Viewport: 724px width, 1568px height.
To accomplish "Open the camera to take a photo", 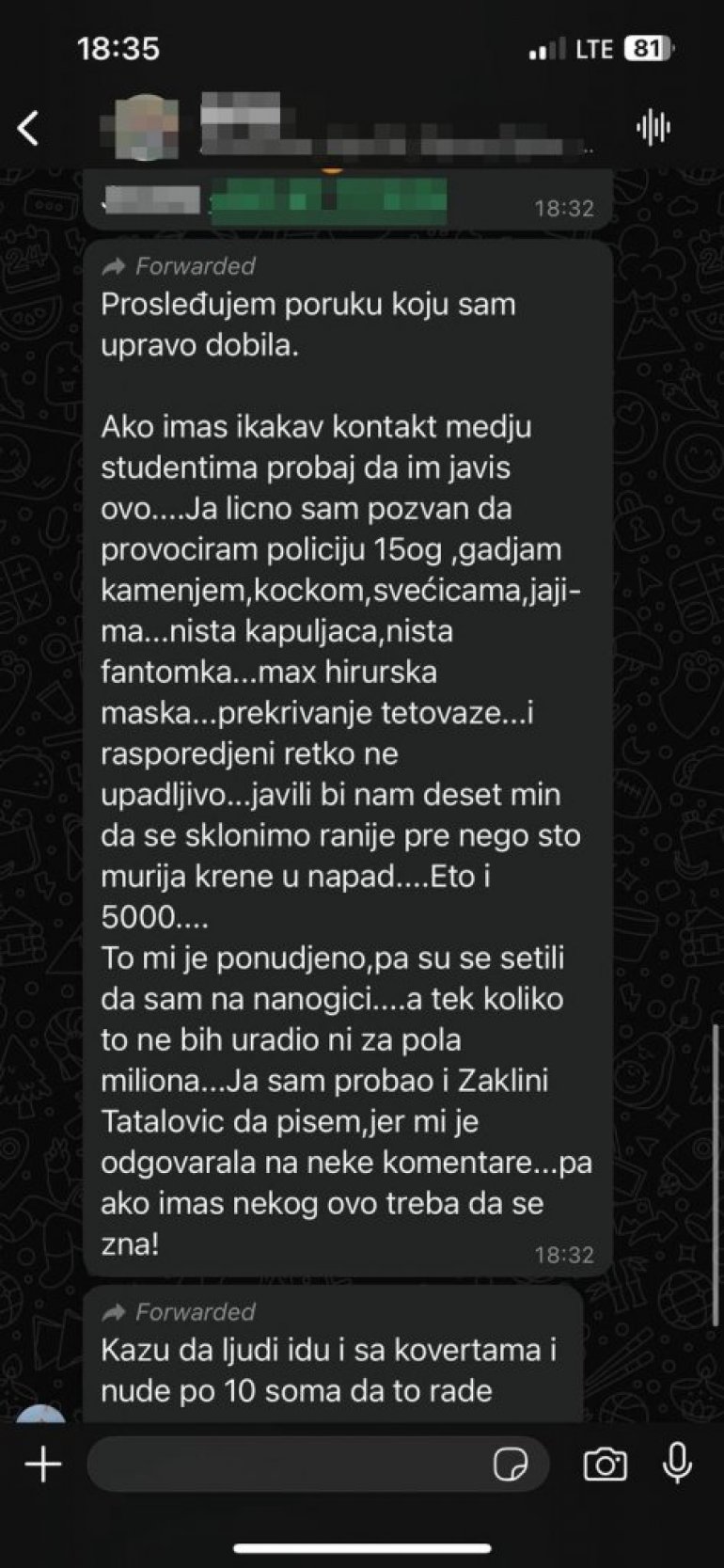I will [x=605, y=1465].
